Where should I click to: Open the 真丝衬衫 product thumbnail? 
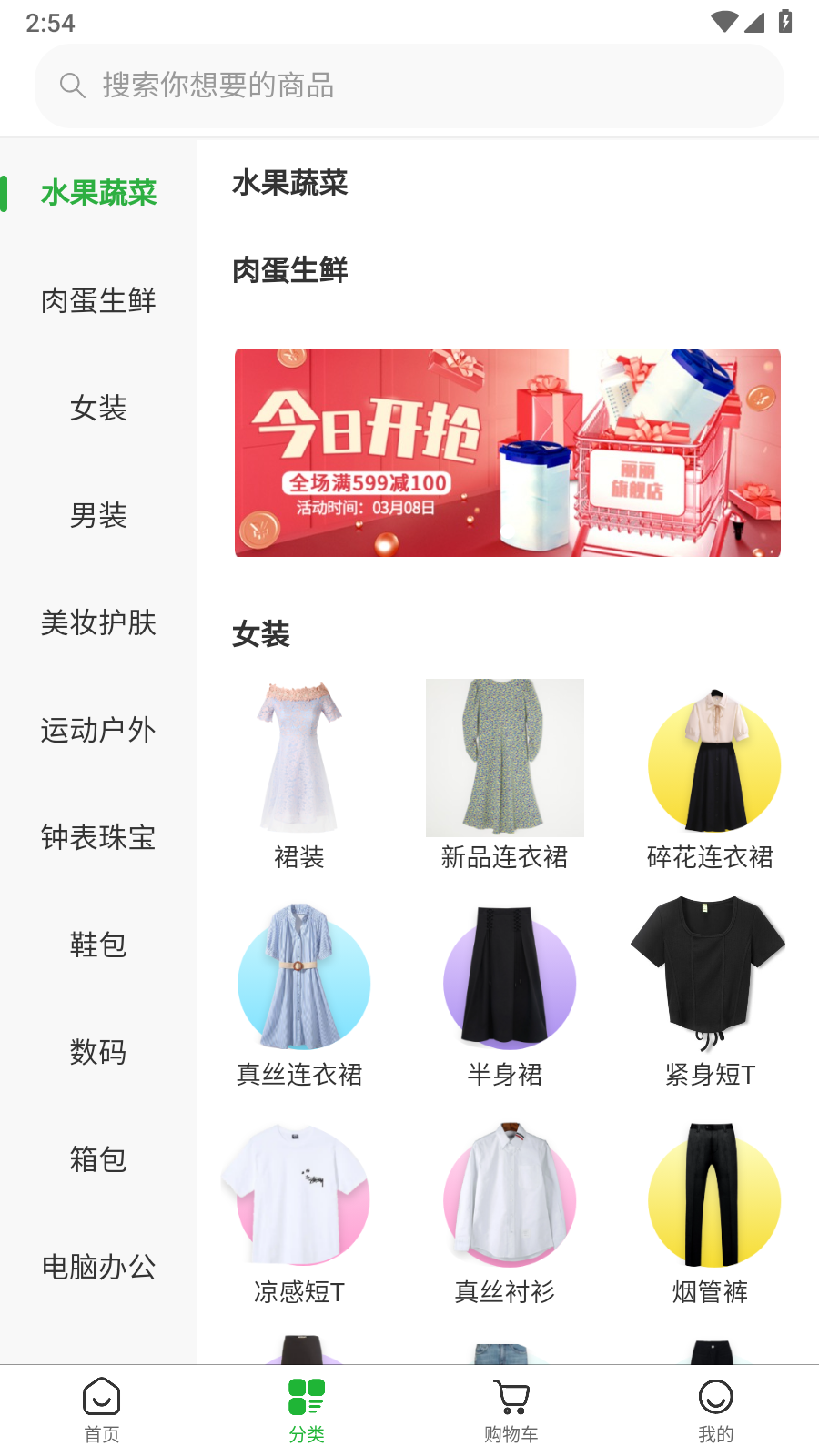[x=509, y=1201]
